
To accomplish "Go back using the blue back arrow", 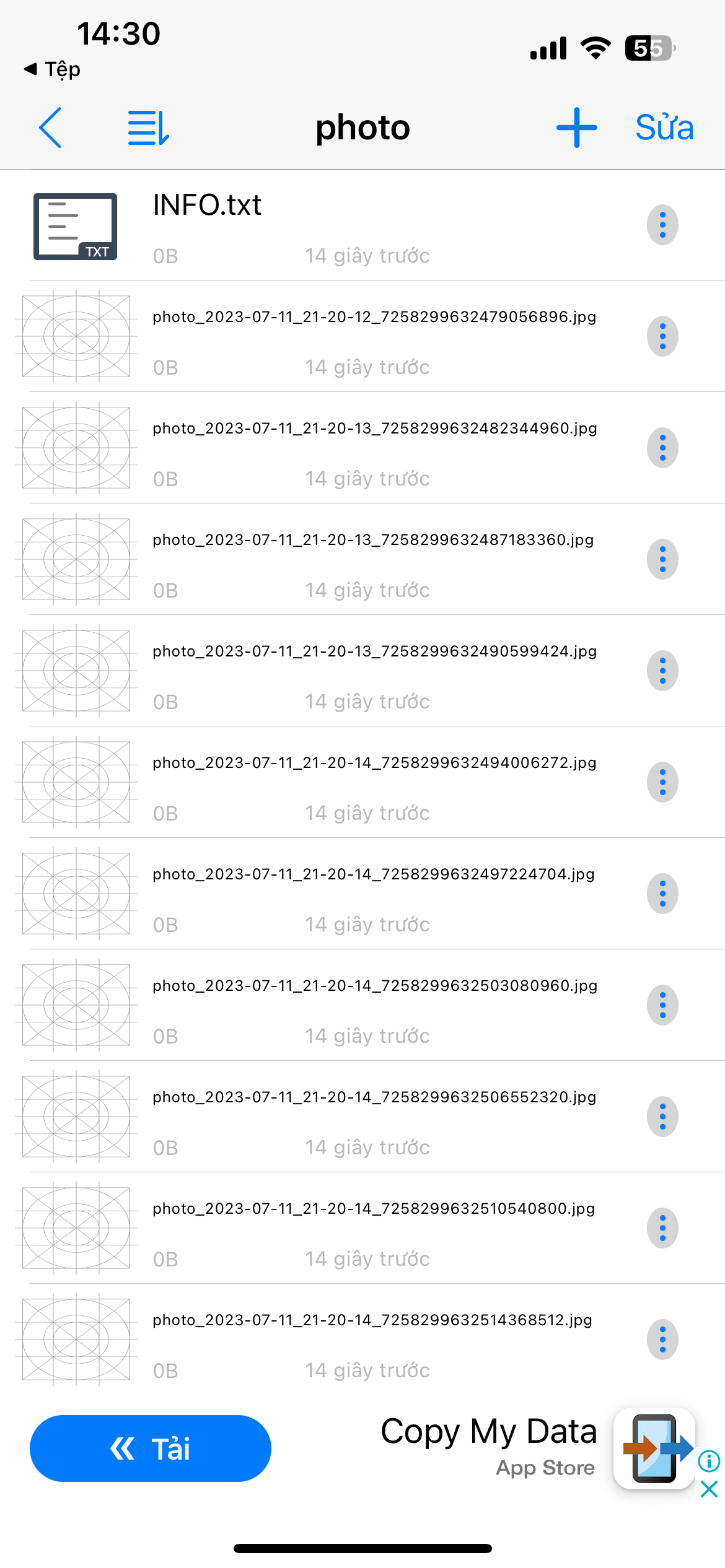I will 50,128.
